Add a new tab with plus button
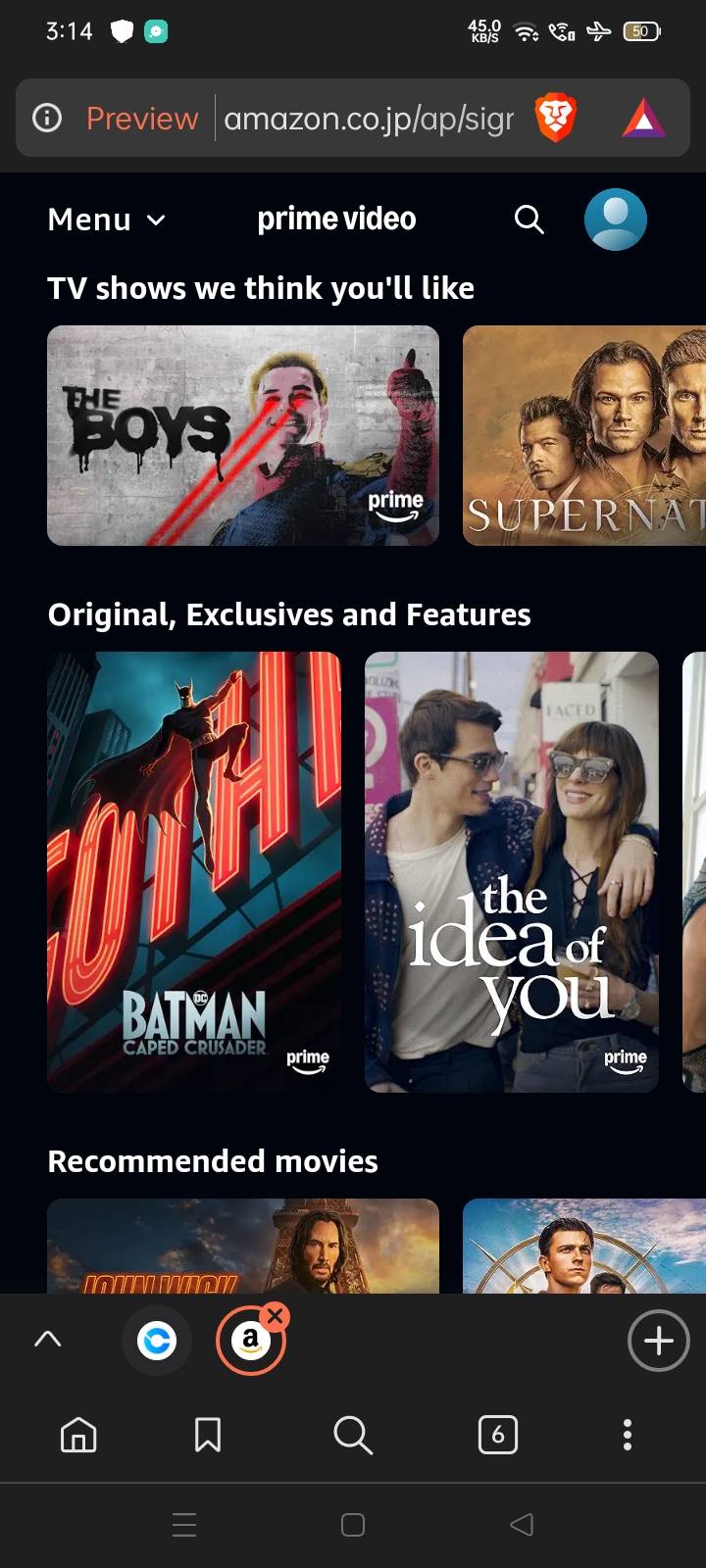 (658, 1340)
